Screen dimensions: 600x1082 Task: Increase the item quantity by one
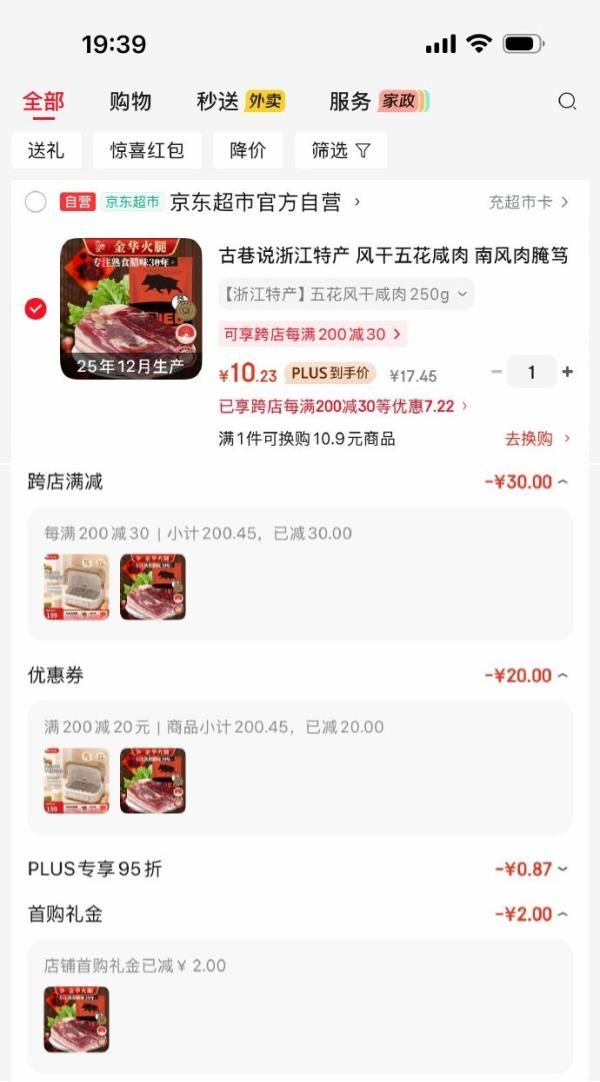[x=568, y=372]
